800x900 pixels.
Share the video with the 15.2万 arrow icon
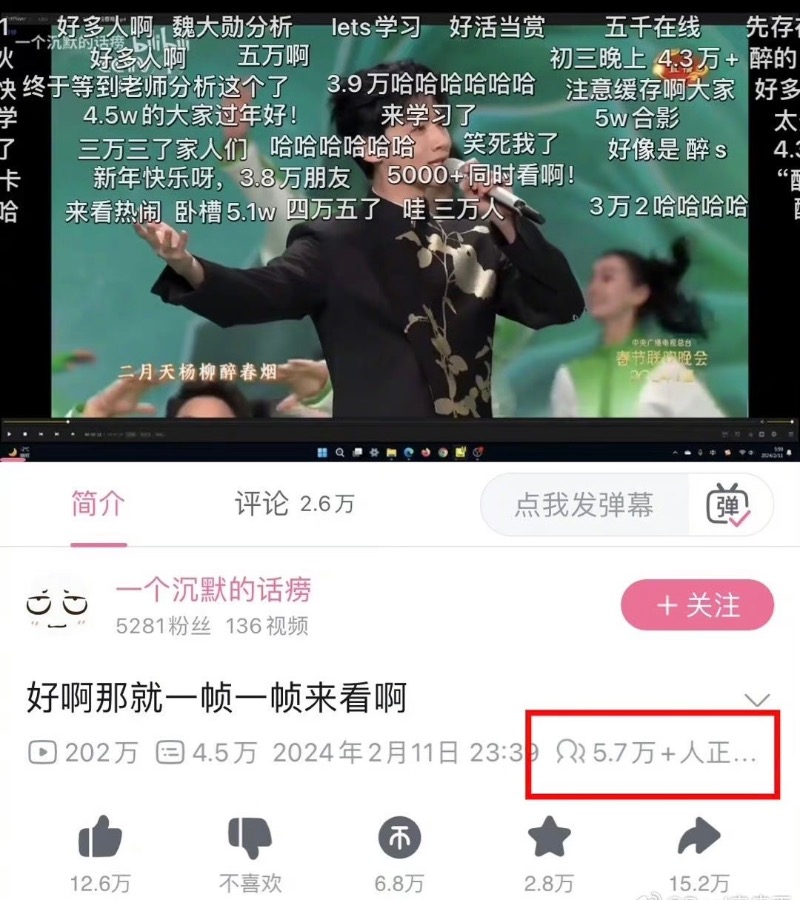(699, 837)
